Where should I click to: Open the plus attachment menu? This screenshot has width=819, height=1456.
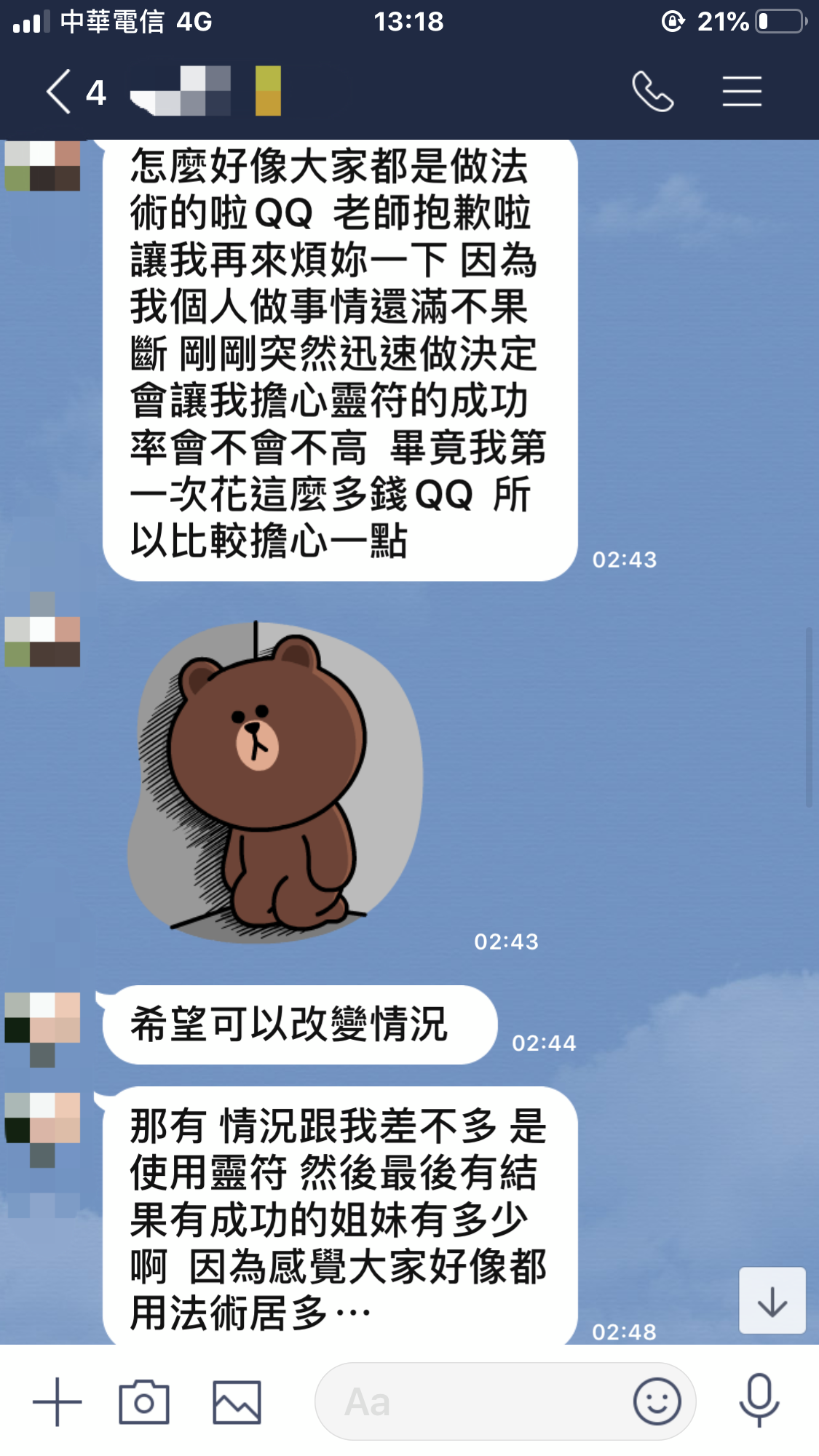point(58,1401)
